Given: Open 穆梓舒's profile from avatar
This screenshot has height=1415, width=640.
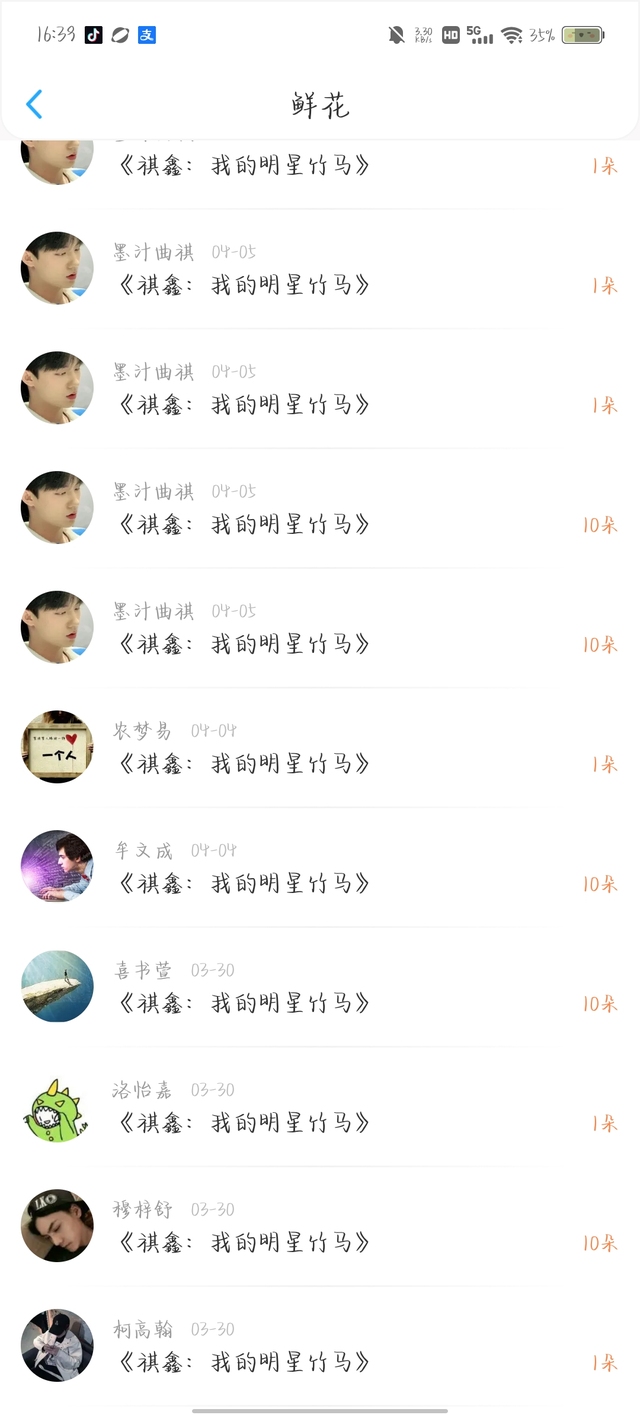Looking at the screenshot, I should pos(57,1226).
